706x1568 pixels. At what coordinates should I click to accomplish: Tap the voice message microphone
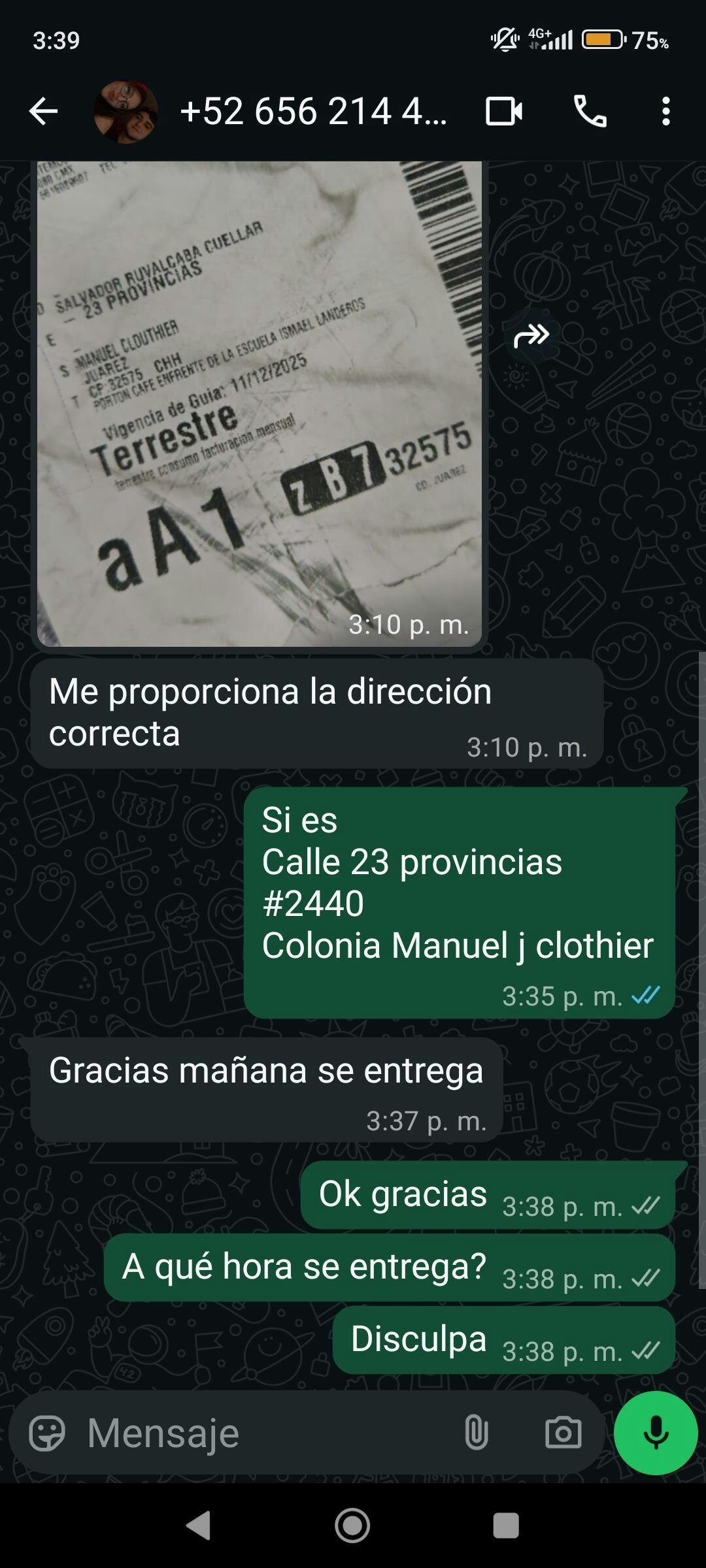coord(656,1433)
